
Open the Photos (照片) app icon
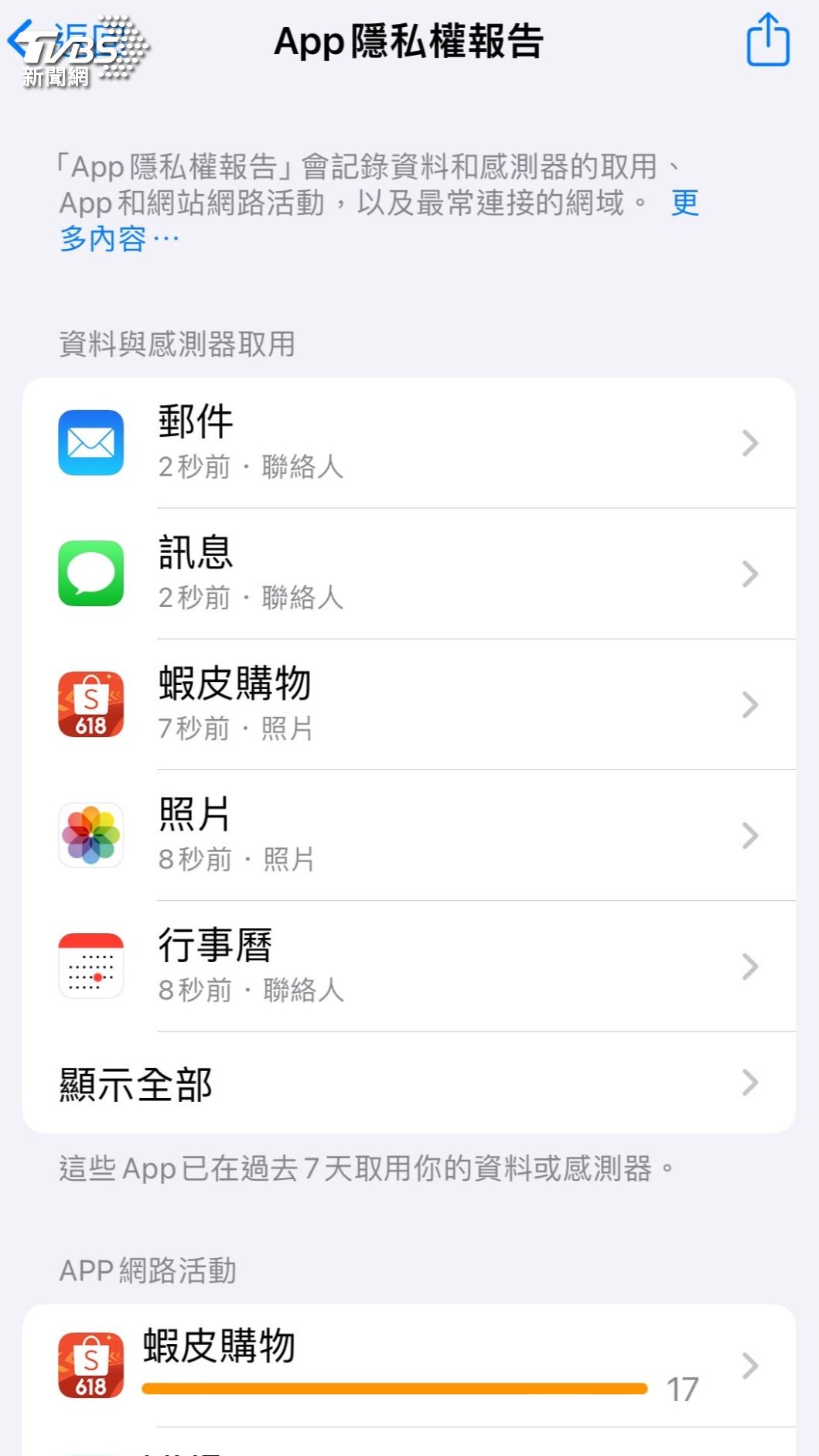pos(90,836)
